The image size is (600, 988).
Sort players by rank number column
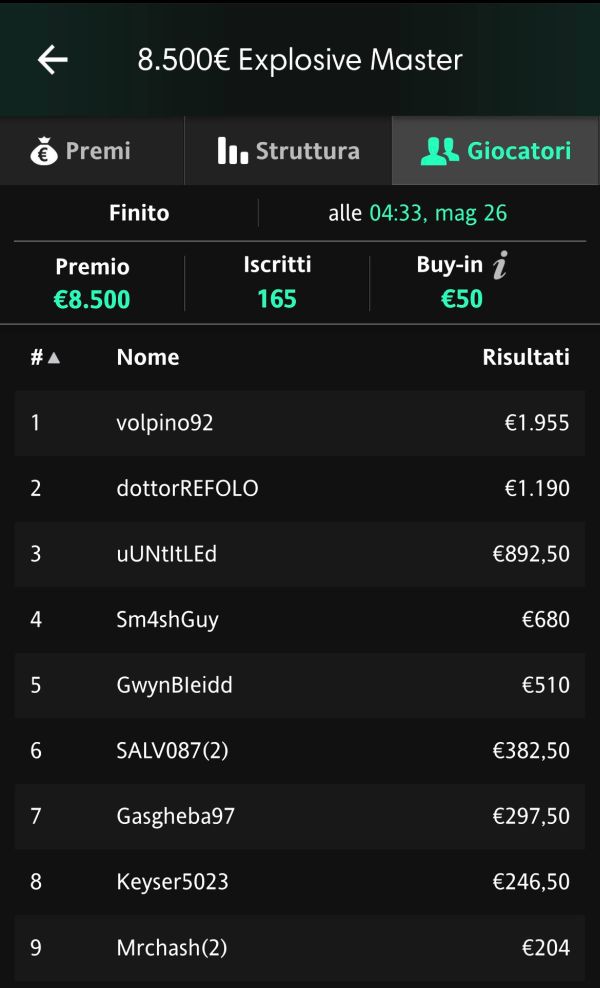45,357
